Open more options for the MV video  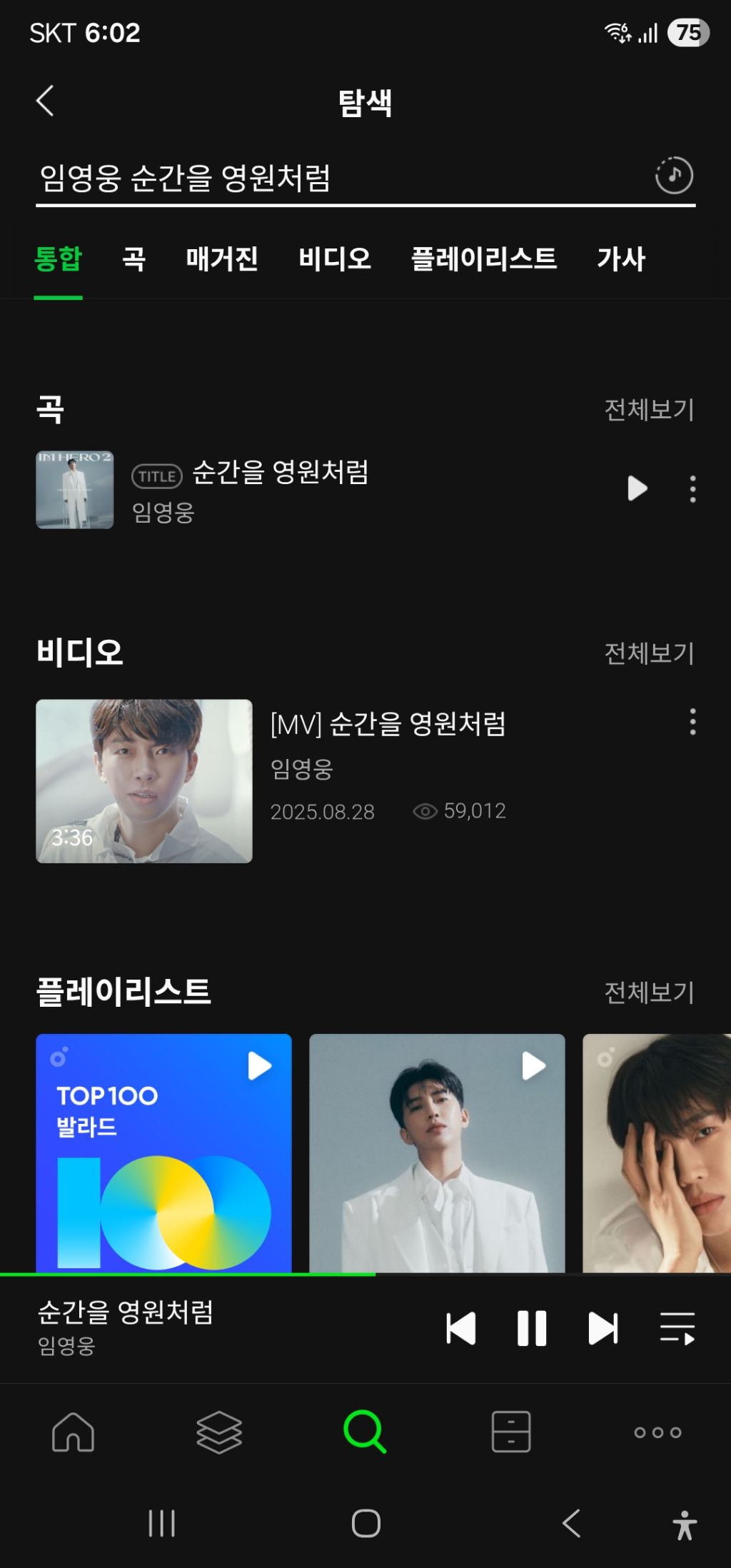coord(692,722)
